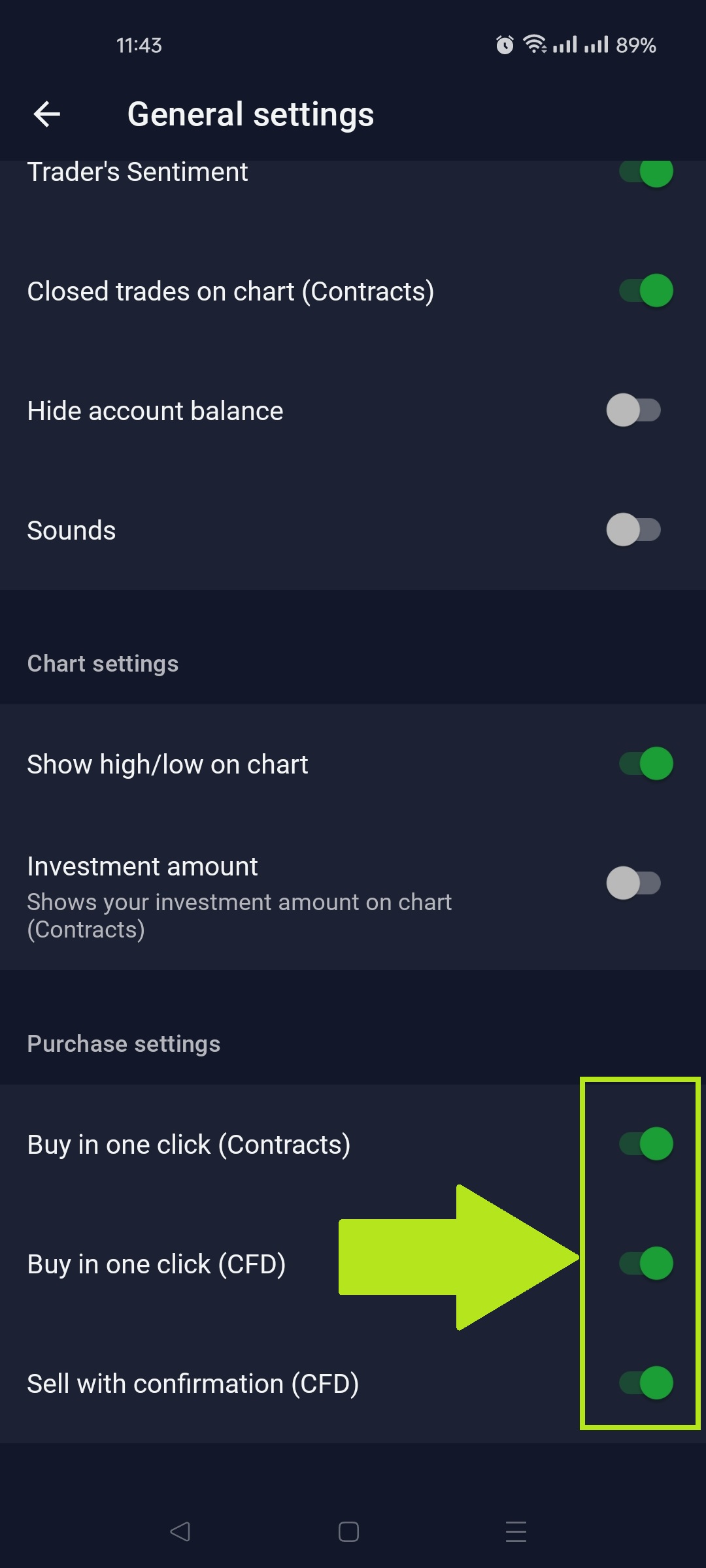The height and width of the screenshot is (1568, 706).
Task: Go back from General settings
Action: [47, 114]
